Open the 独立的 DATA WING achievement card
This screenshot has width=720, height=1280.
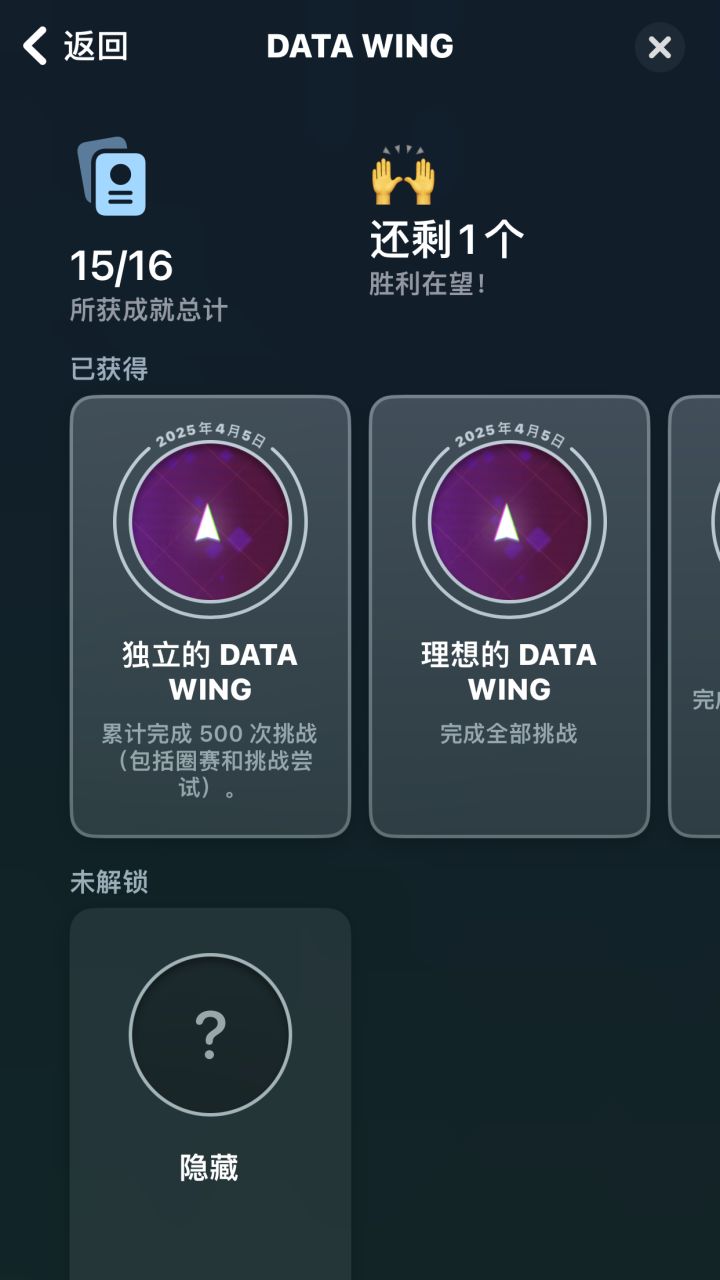click(210, 615)
